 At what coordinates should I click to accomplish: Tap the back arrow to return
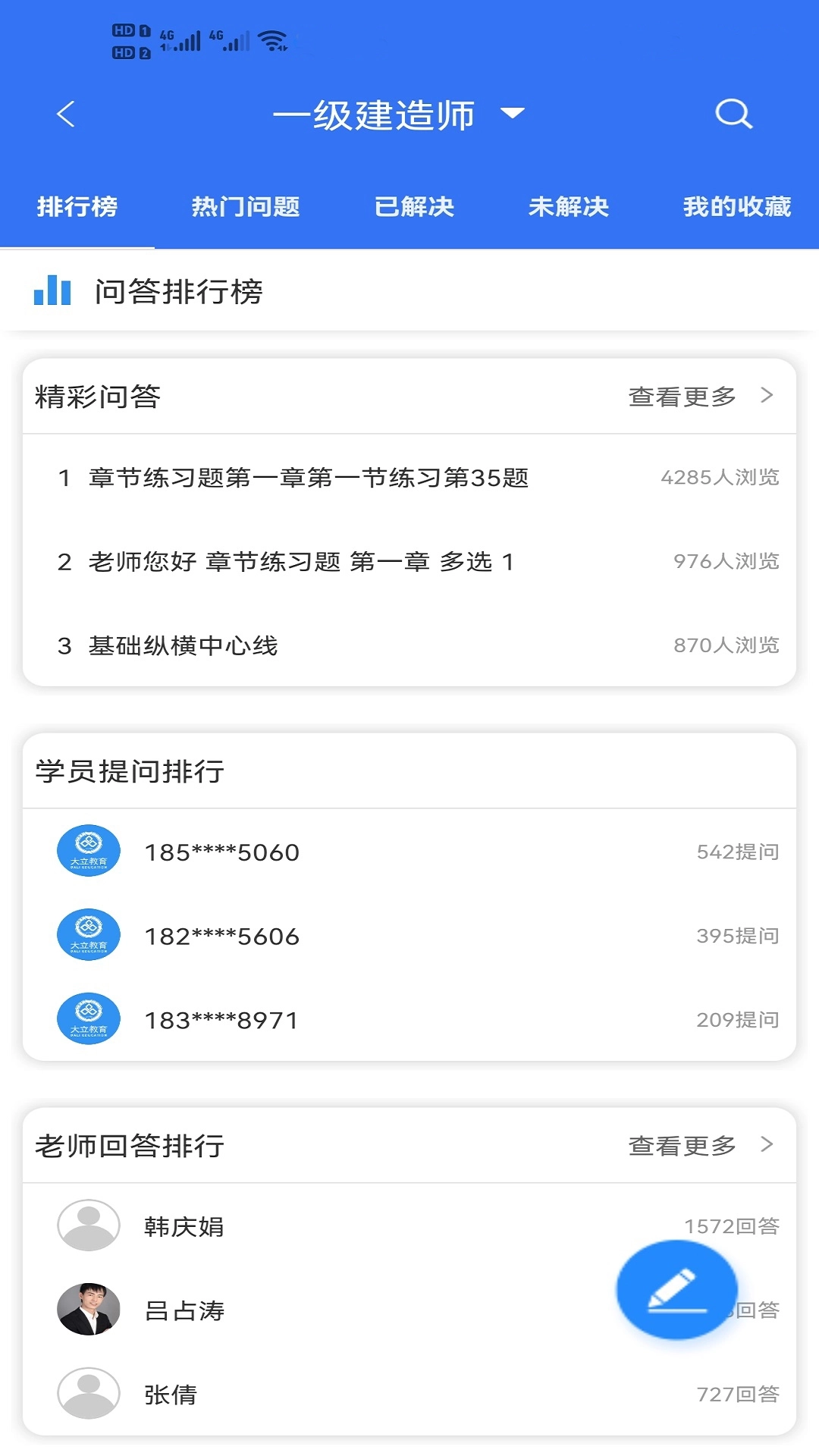(64, 115)
